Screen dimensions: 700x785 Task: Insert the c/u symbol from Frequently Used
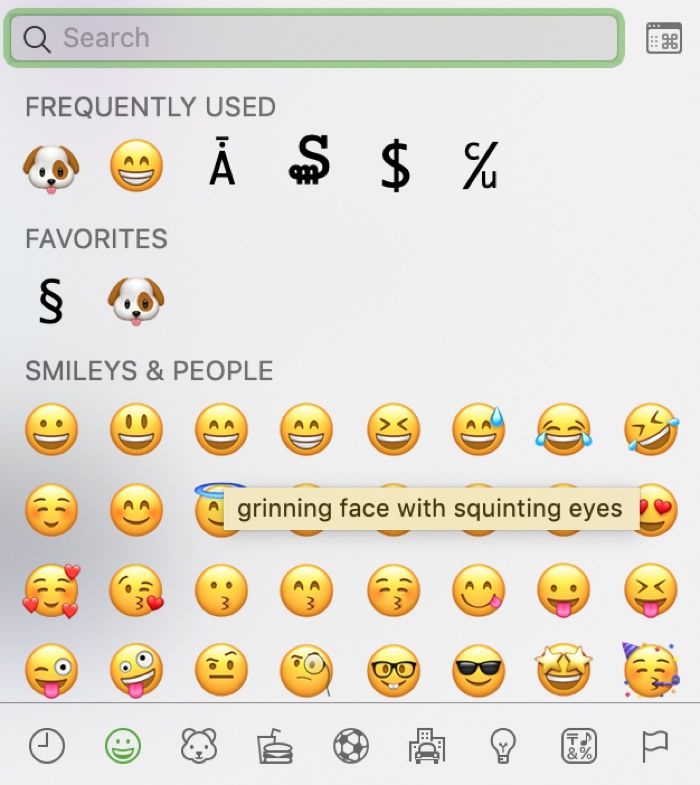(x=480, y=167)
